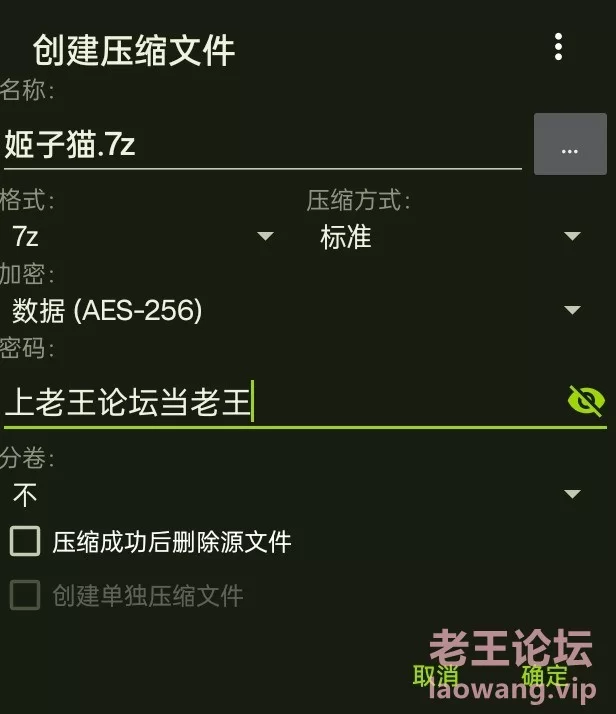Viewport: 616px width, 714px height.
Task: Expand the 加密 dropdown 数据 (AES-256)
Action: (x=295, y=311)
